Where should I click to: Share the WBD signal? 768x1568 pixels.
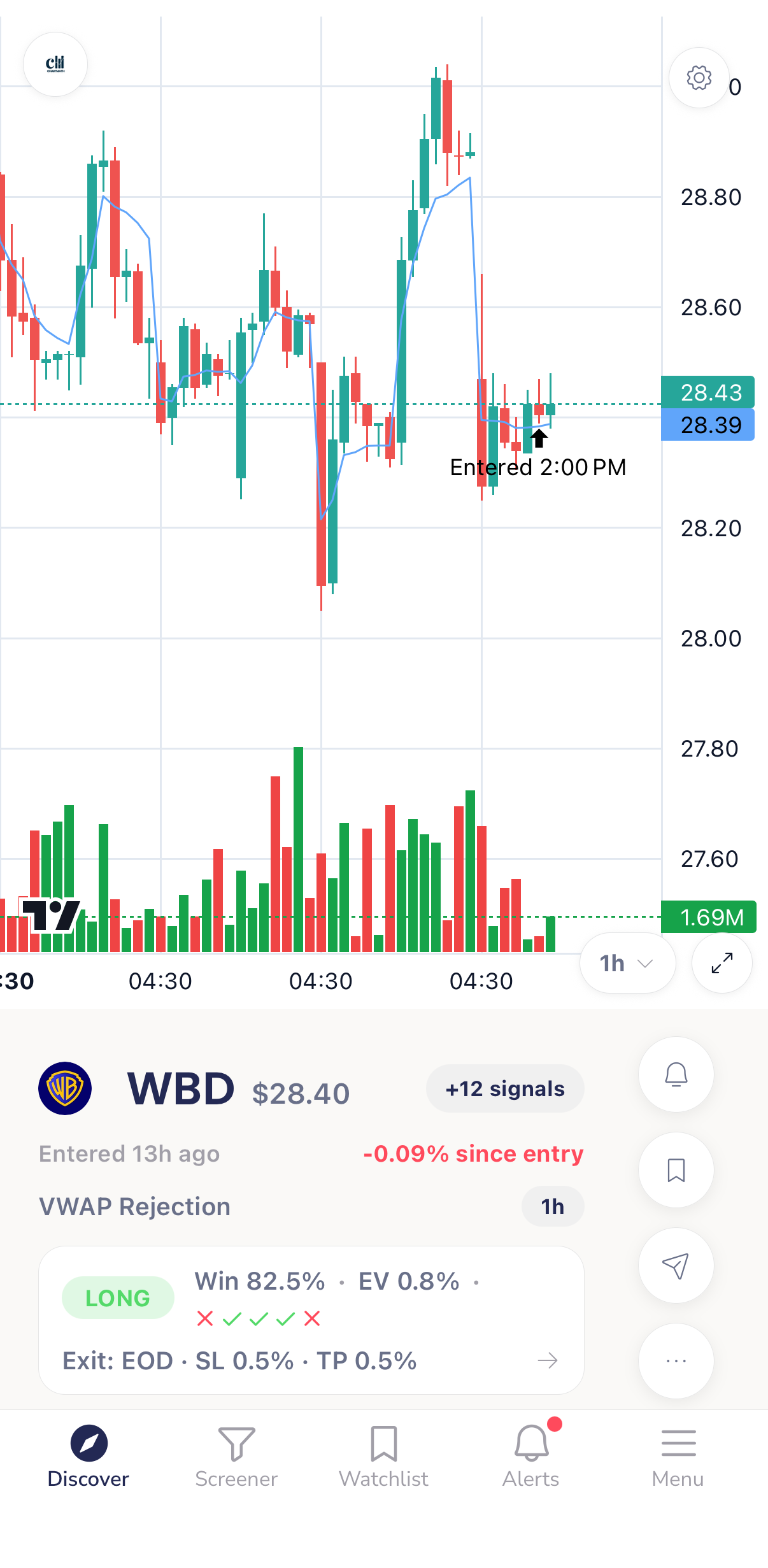pyautogui.click(x=676, y=1265)
